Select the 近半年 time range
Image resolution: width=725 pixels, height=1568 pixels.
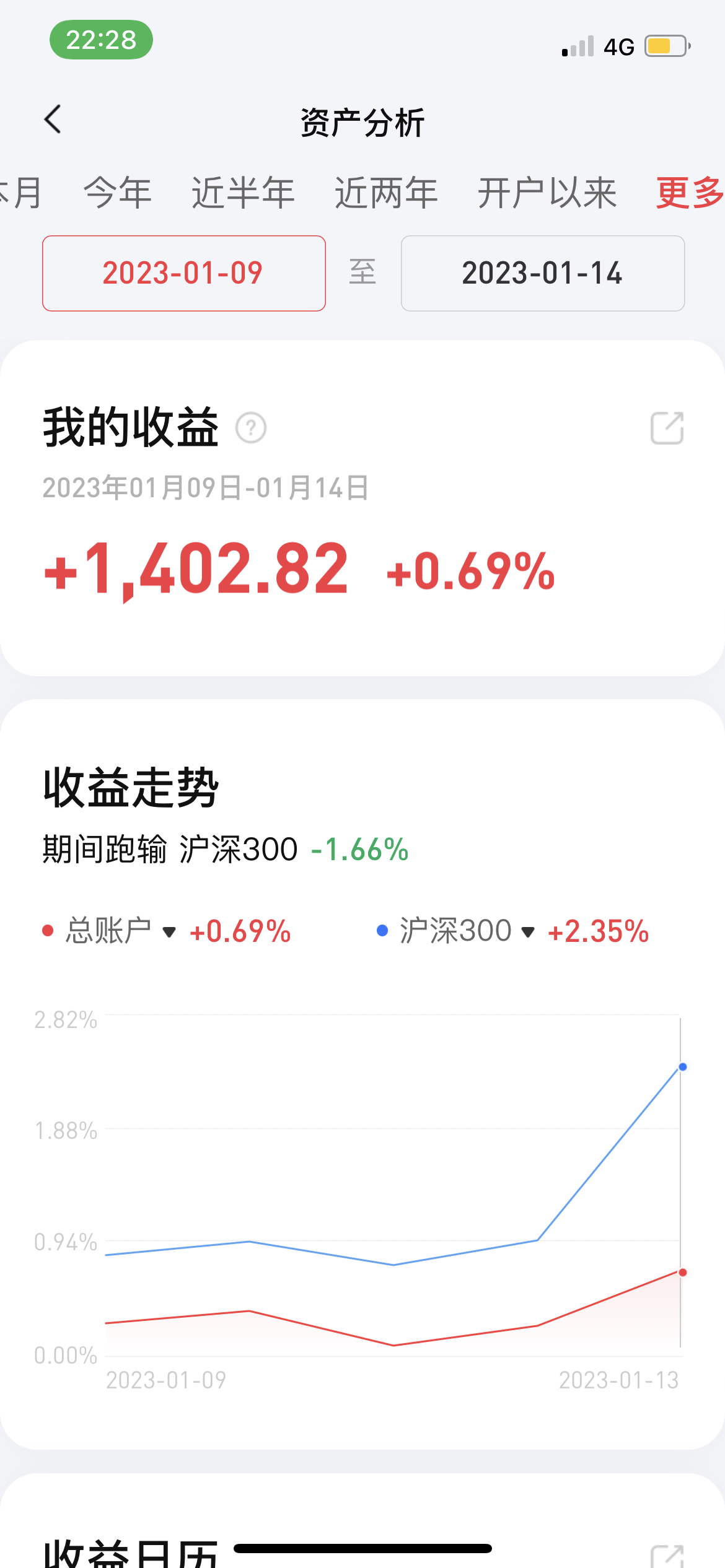(x=243, y=193)
